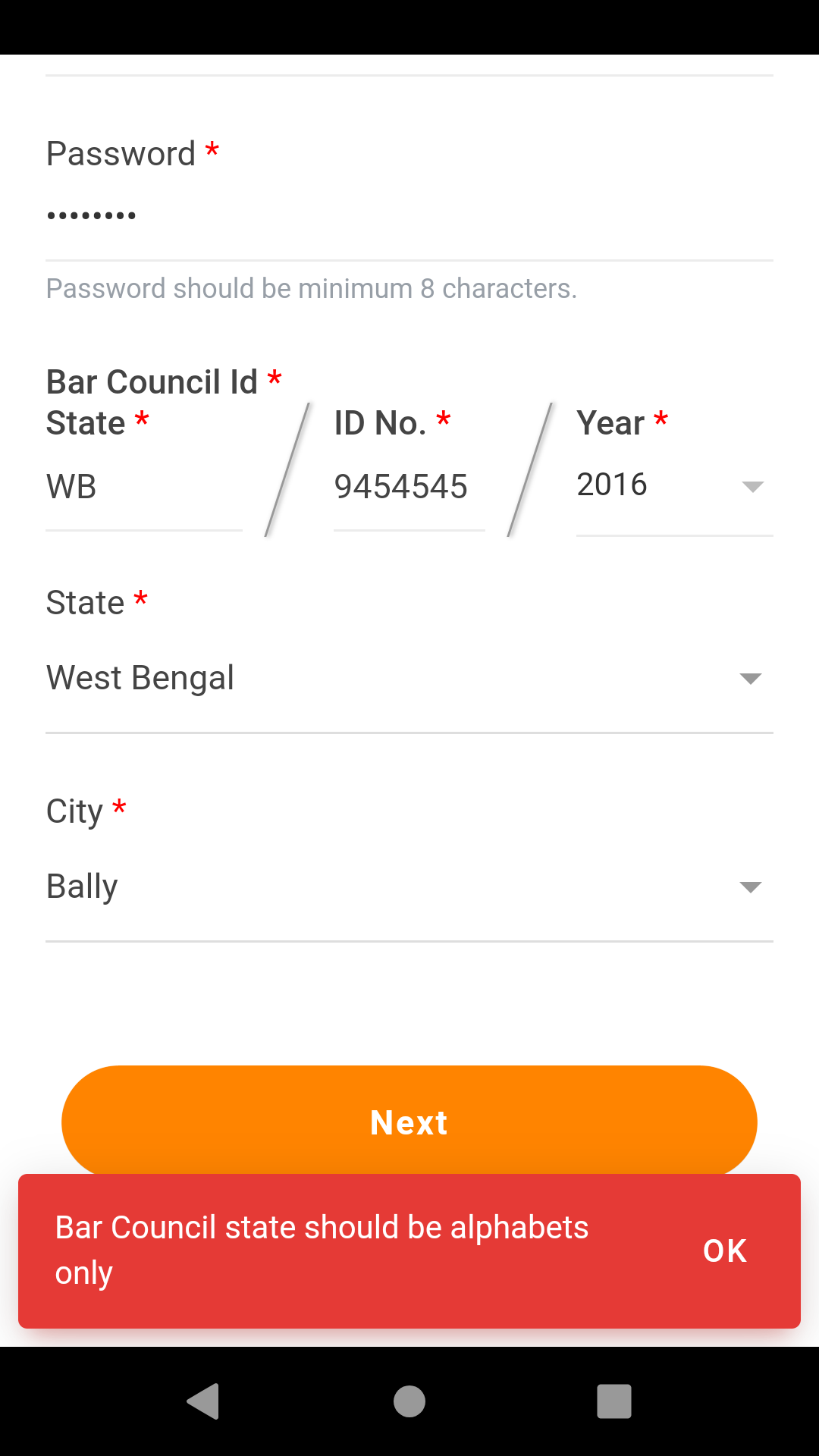Tap the Password input field
The image size is (819, 1456).
409,217
